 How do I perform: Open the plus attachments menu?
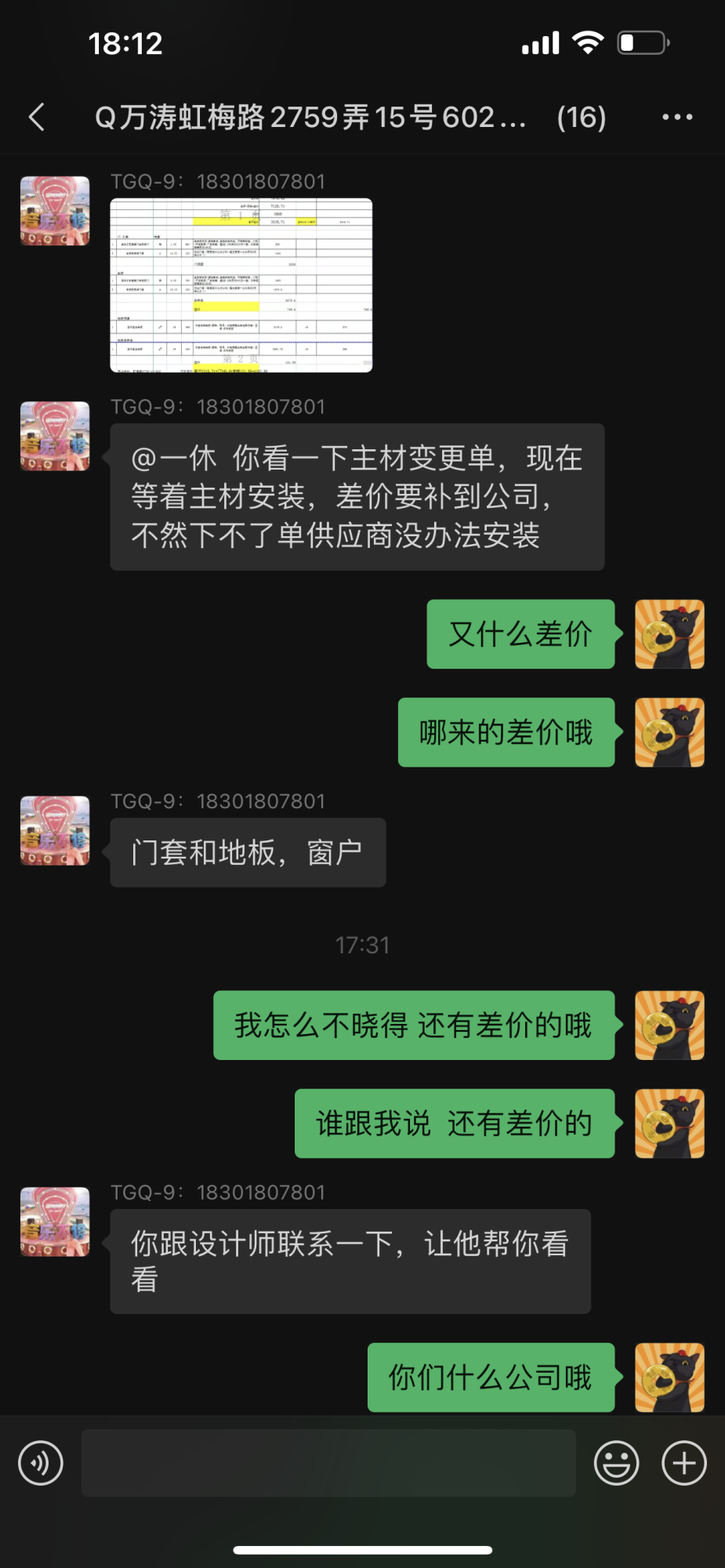(684, 1463)
